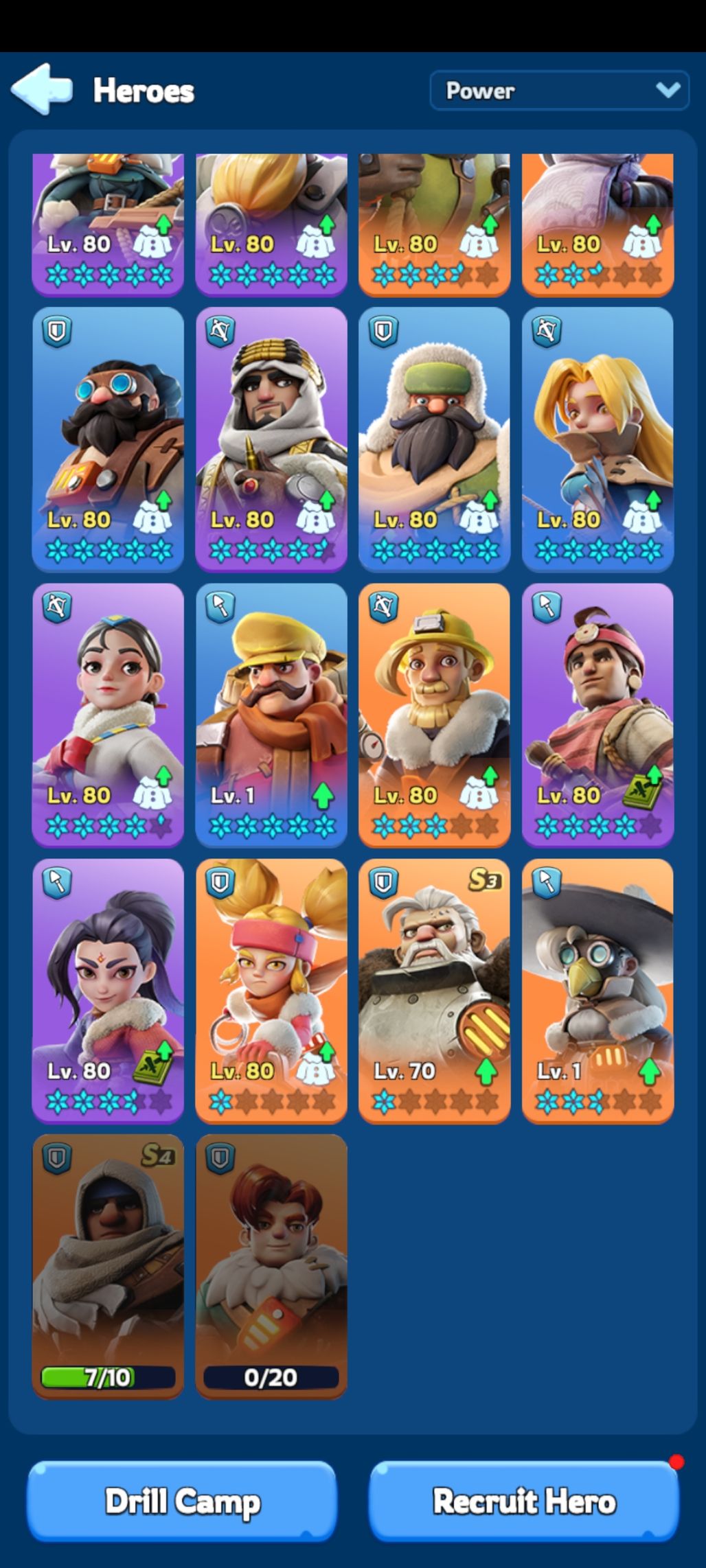This screenshot has width=706, height=1568.
Task: Open the locked red-haired hero at 0/20
Action: (271, 1265)
